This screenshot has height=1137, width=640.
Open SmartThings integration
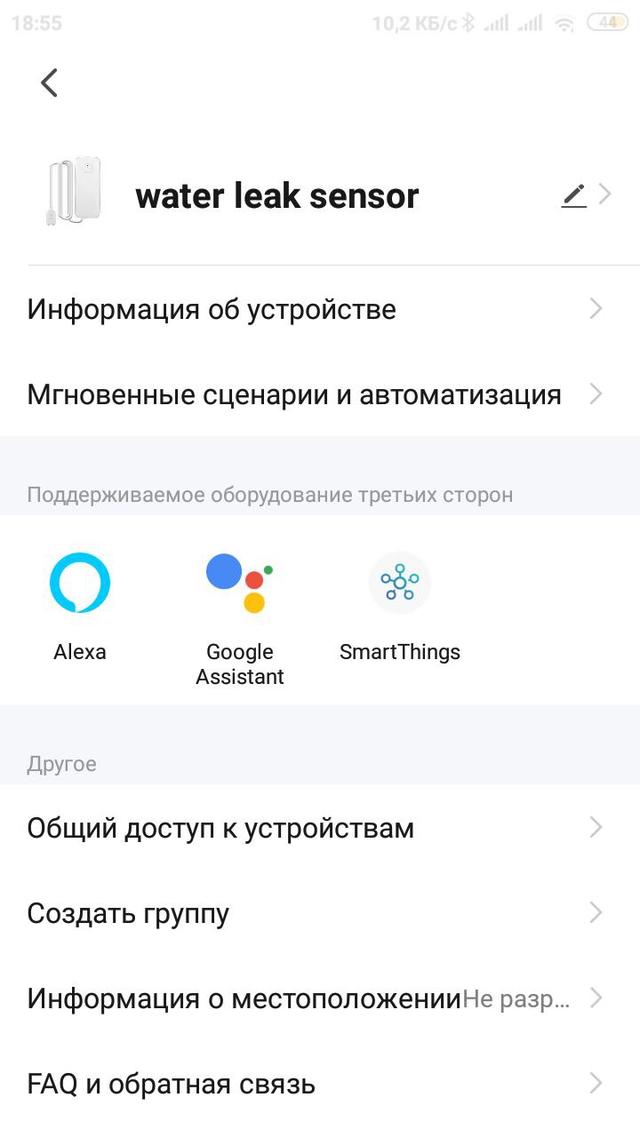point(400,604)
